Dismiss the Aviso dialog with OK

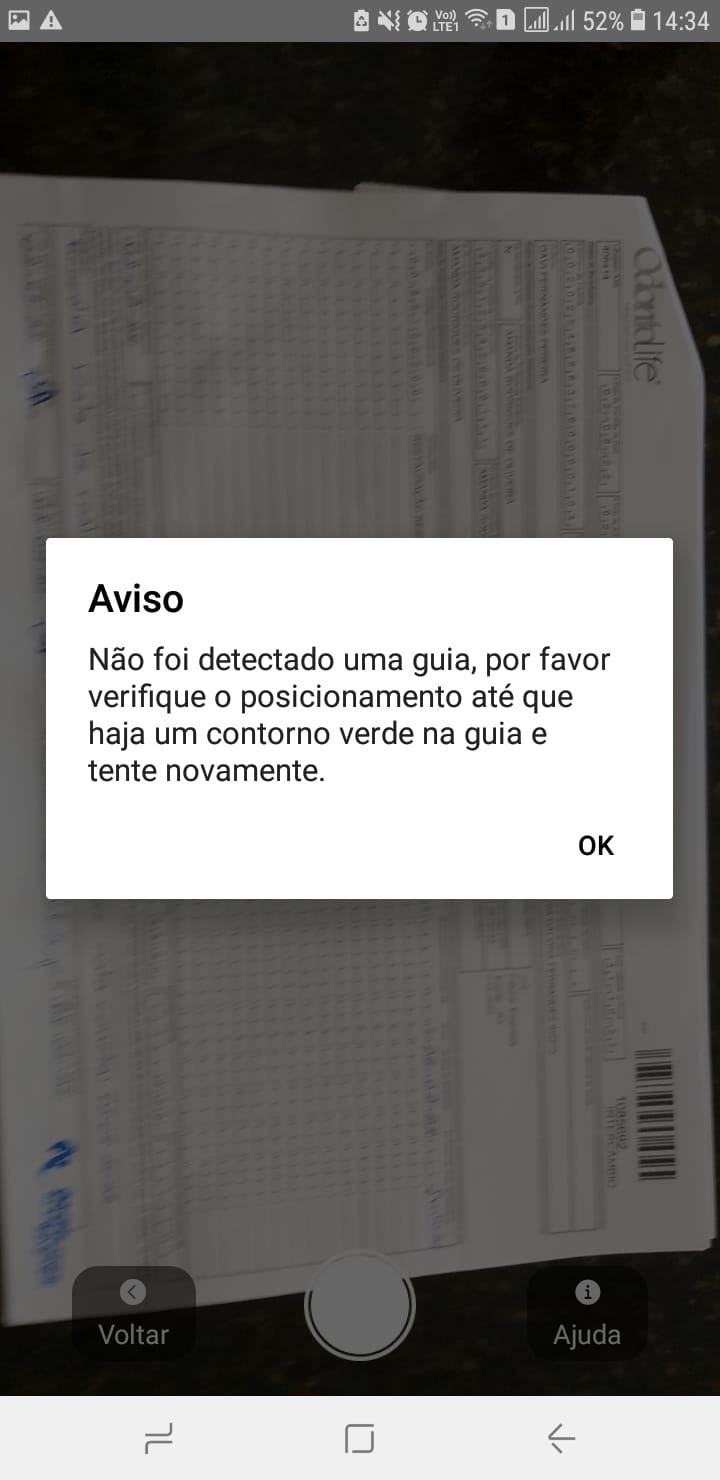tap(595, 846)
